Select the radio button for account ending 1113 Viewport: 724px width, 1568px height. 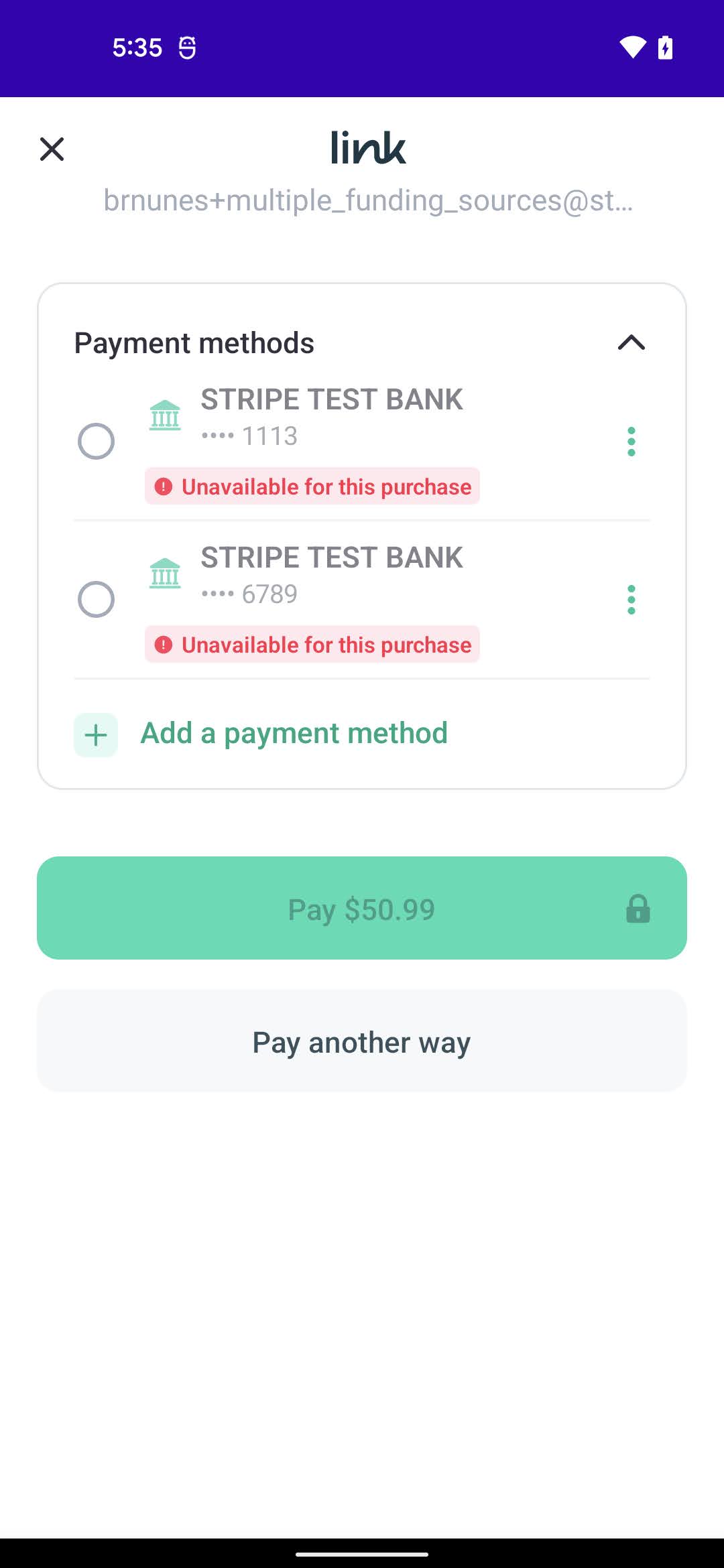pyautogui.click(x=96, y=440)
